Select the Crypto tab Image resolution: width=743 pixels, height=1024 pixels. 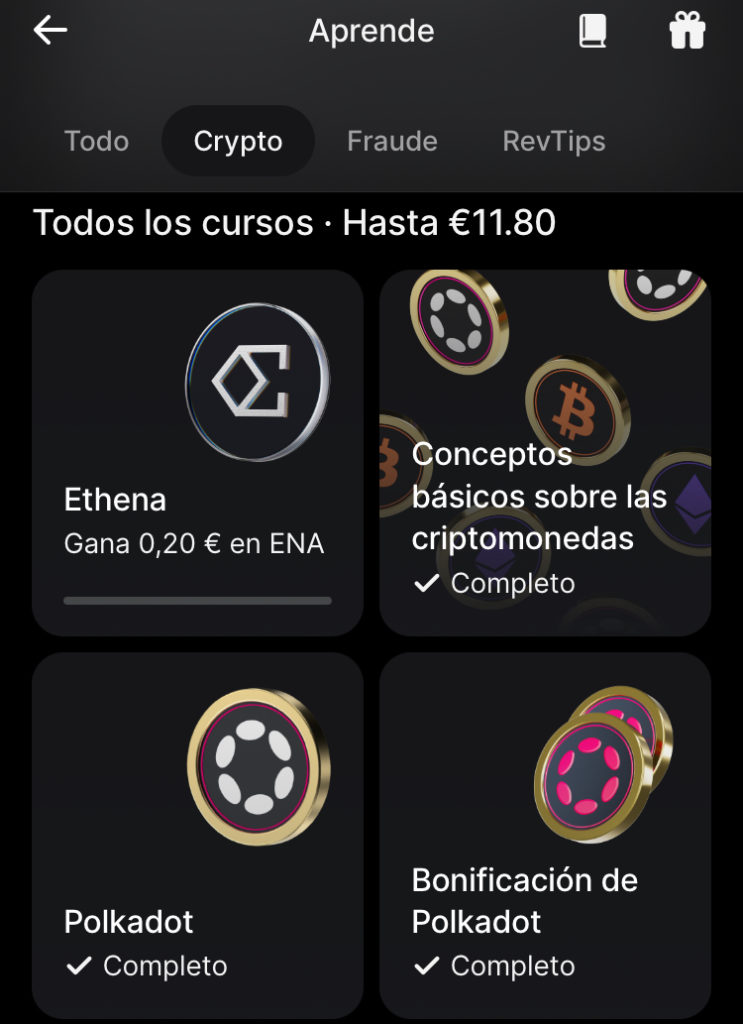tap(238, 141)
